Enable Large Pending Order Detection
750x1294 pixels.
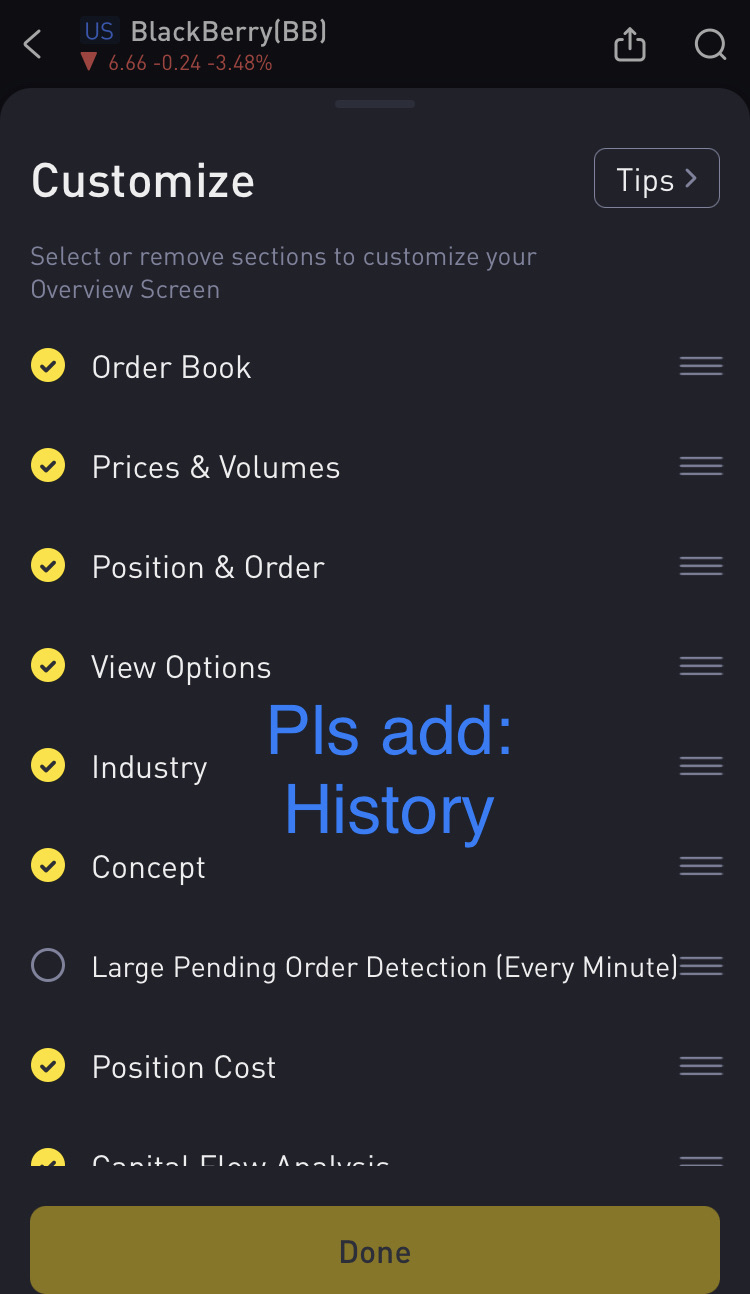pos(48,966)
